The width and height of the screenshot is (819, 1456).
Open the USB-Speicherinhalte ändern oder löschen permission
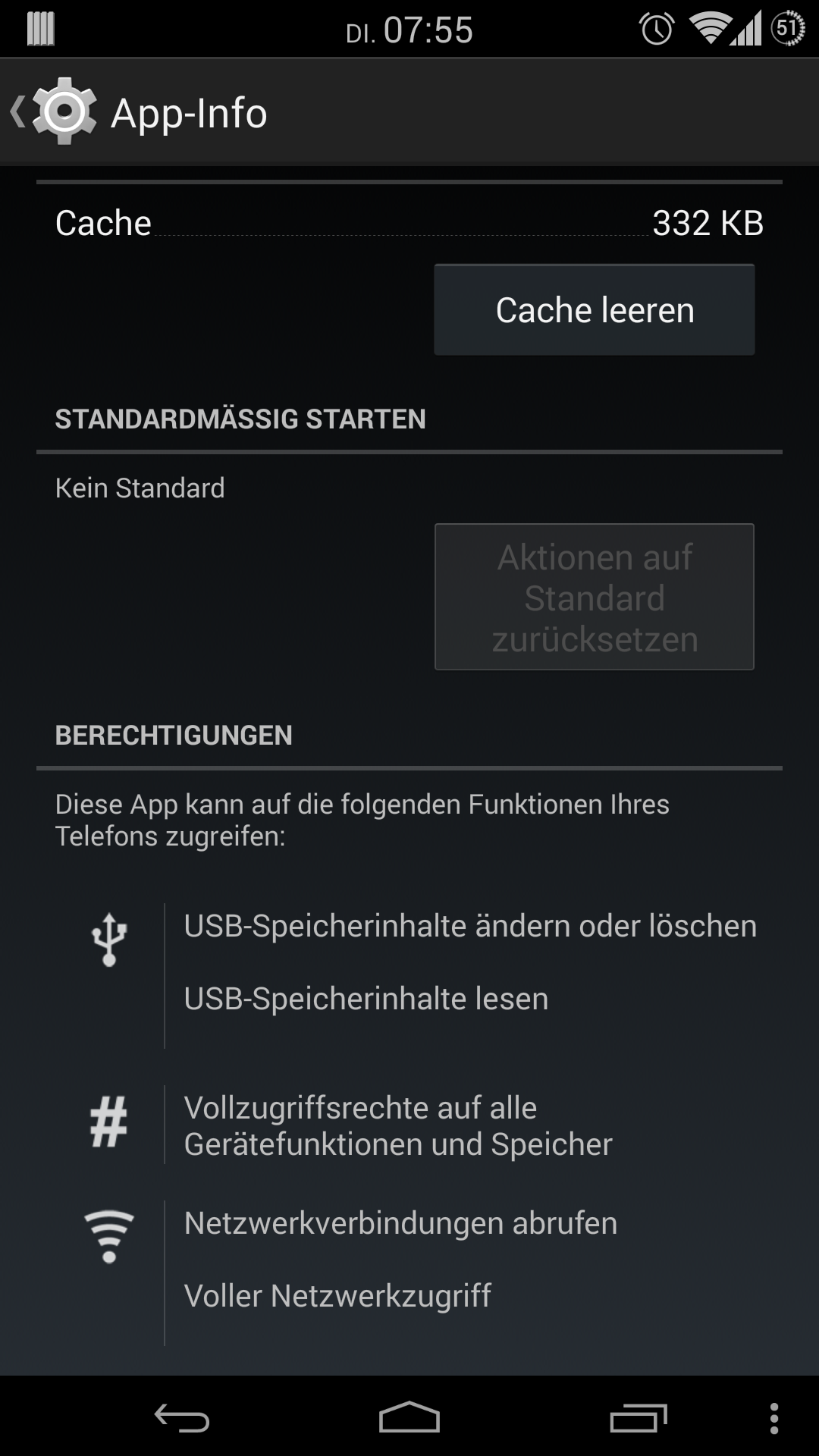click(x=470, y=926)
